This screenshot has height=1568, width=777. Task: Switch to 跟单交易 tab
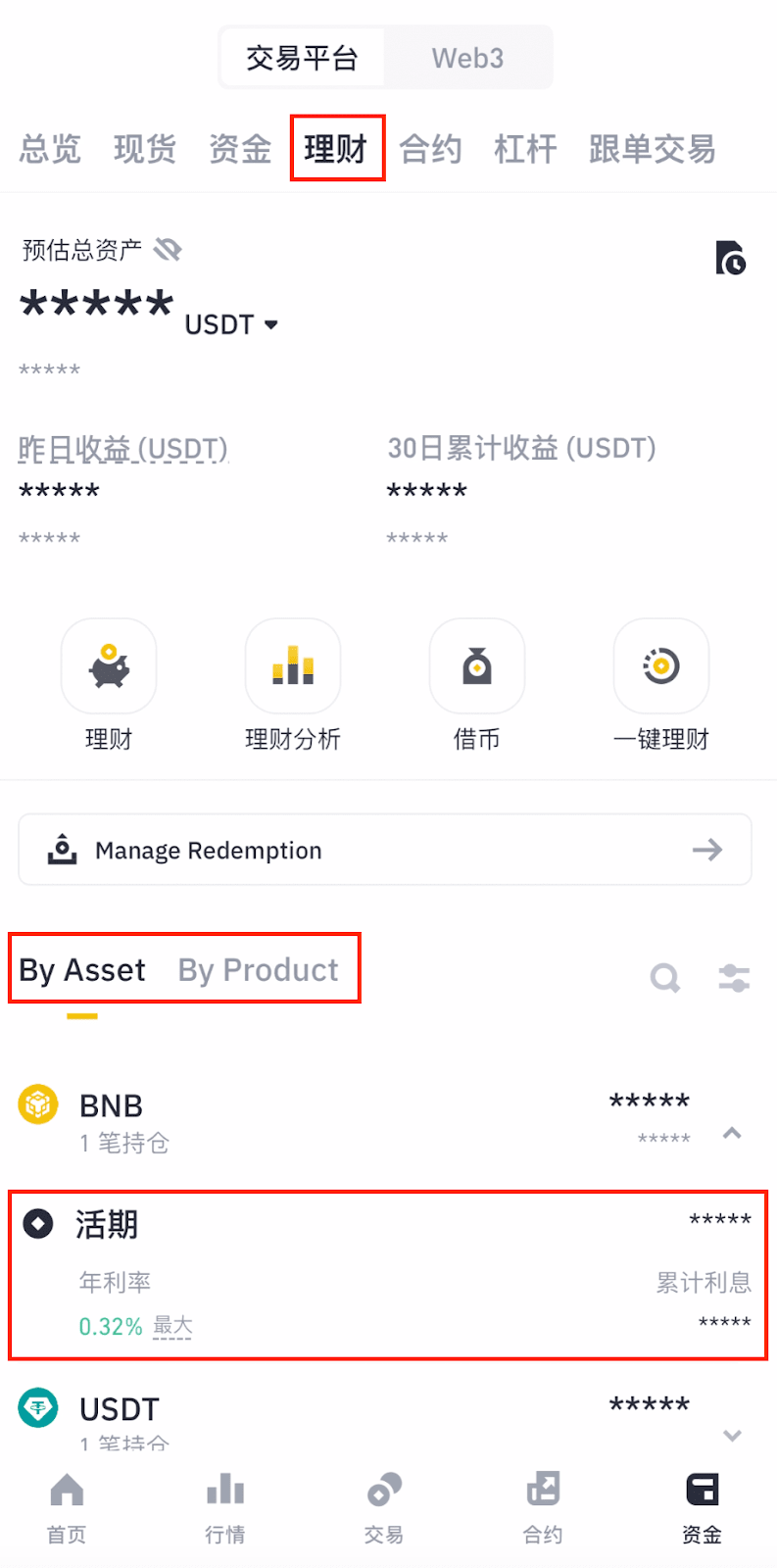652,149
